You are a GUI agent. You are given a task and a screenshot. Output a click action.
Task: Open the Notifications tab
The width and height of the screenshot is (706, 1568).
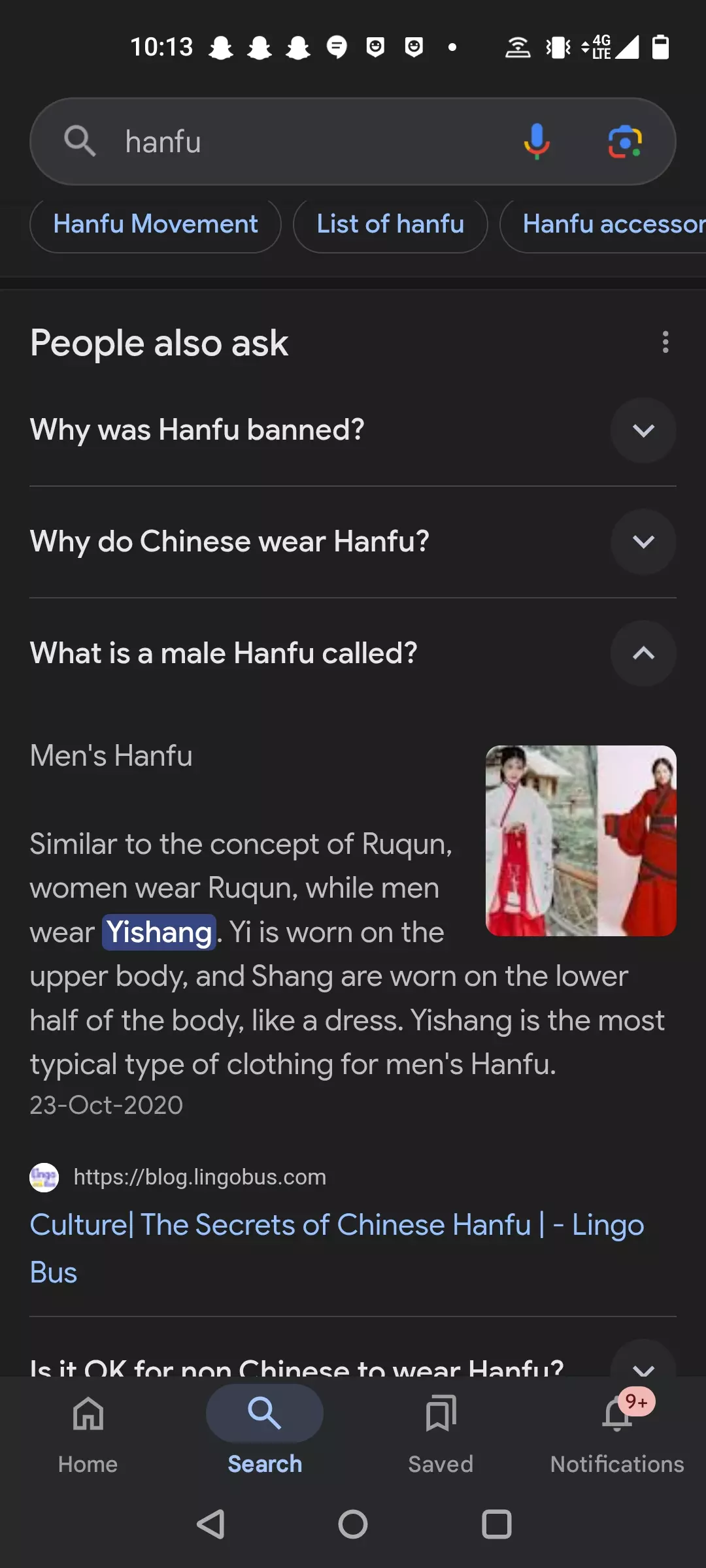tap(617, 1431)
